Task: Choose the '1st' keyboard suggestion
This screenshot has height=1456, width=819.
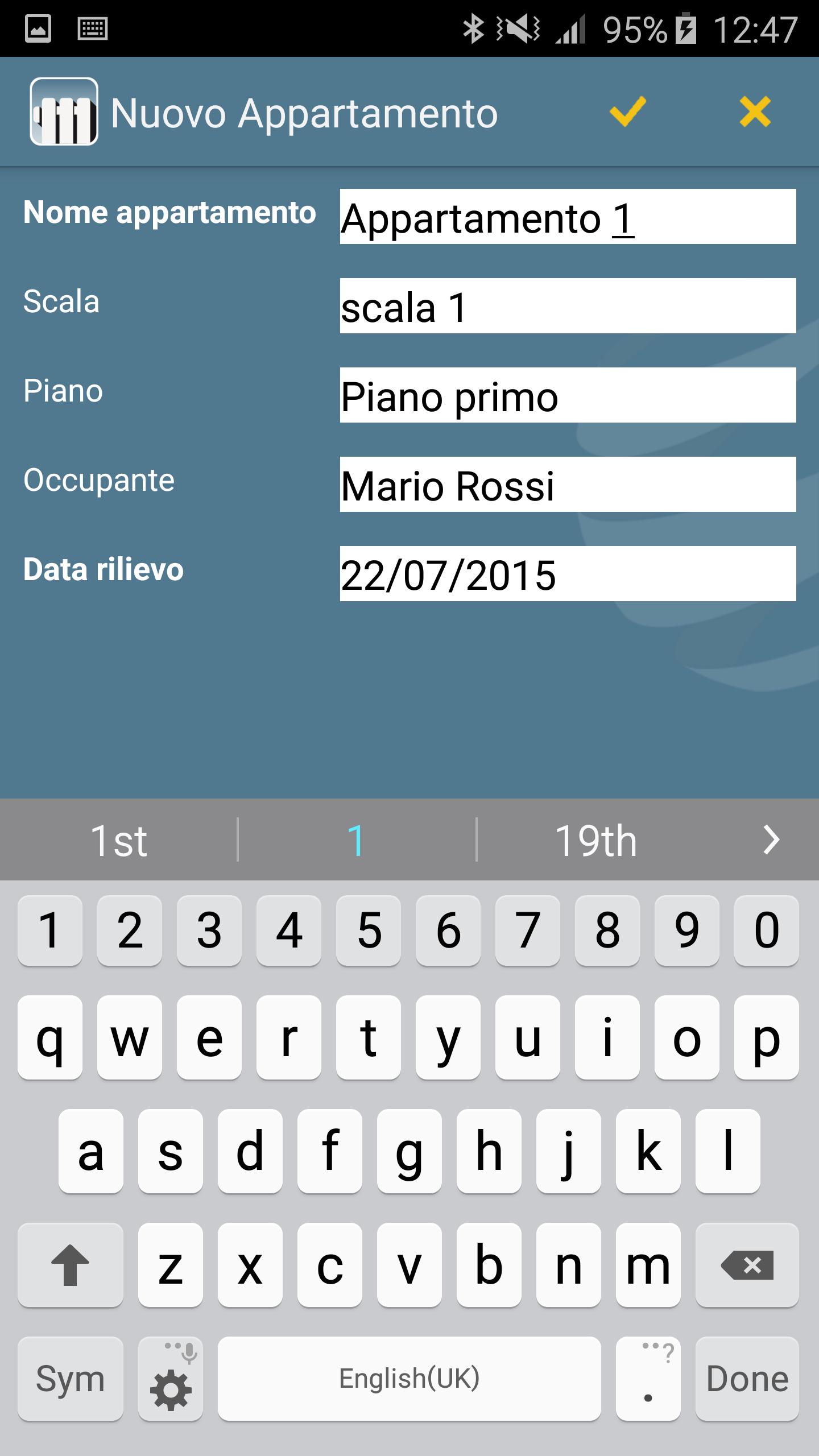Action: click(119, 840)
